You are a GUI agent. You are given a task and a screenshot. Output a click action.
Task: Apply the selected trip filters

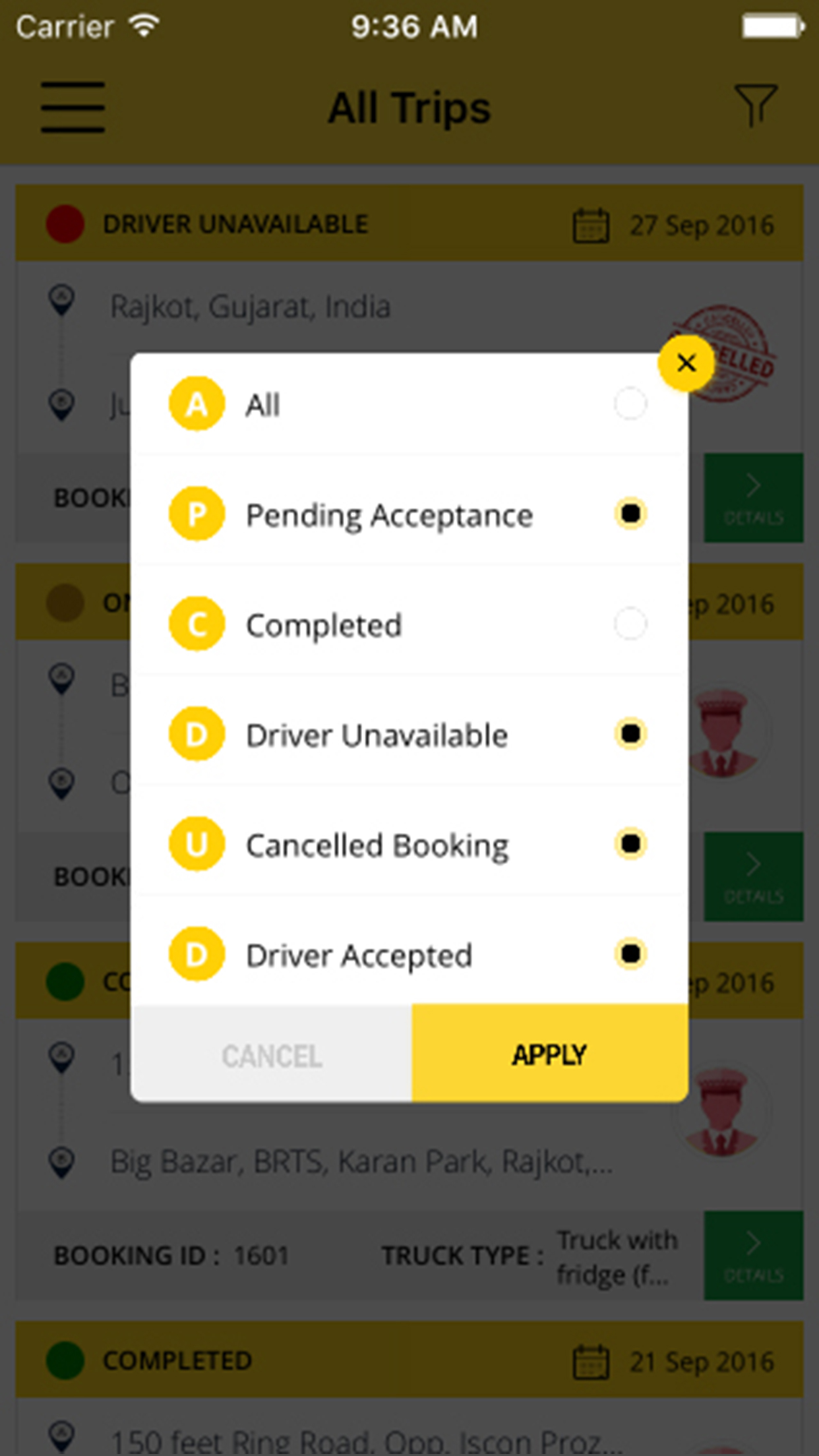(550, 1054)
